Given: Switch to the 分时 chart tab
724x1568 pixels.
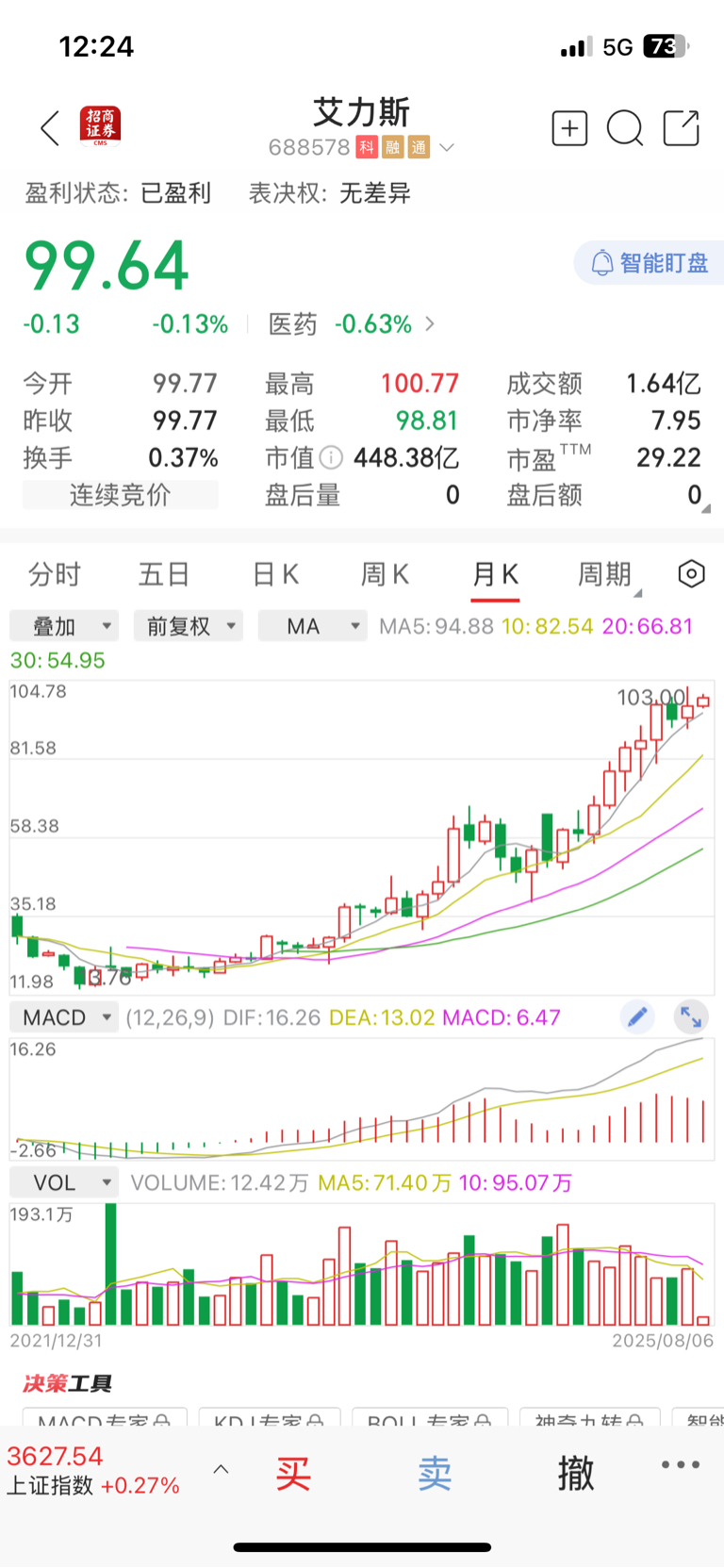Looking at the screenshot, I should [55, 574].
